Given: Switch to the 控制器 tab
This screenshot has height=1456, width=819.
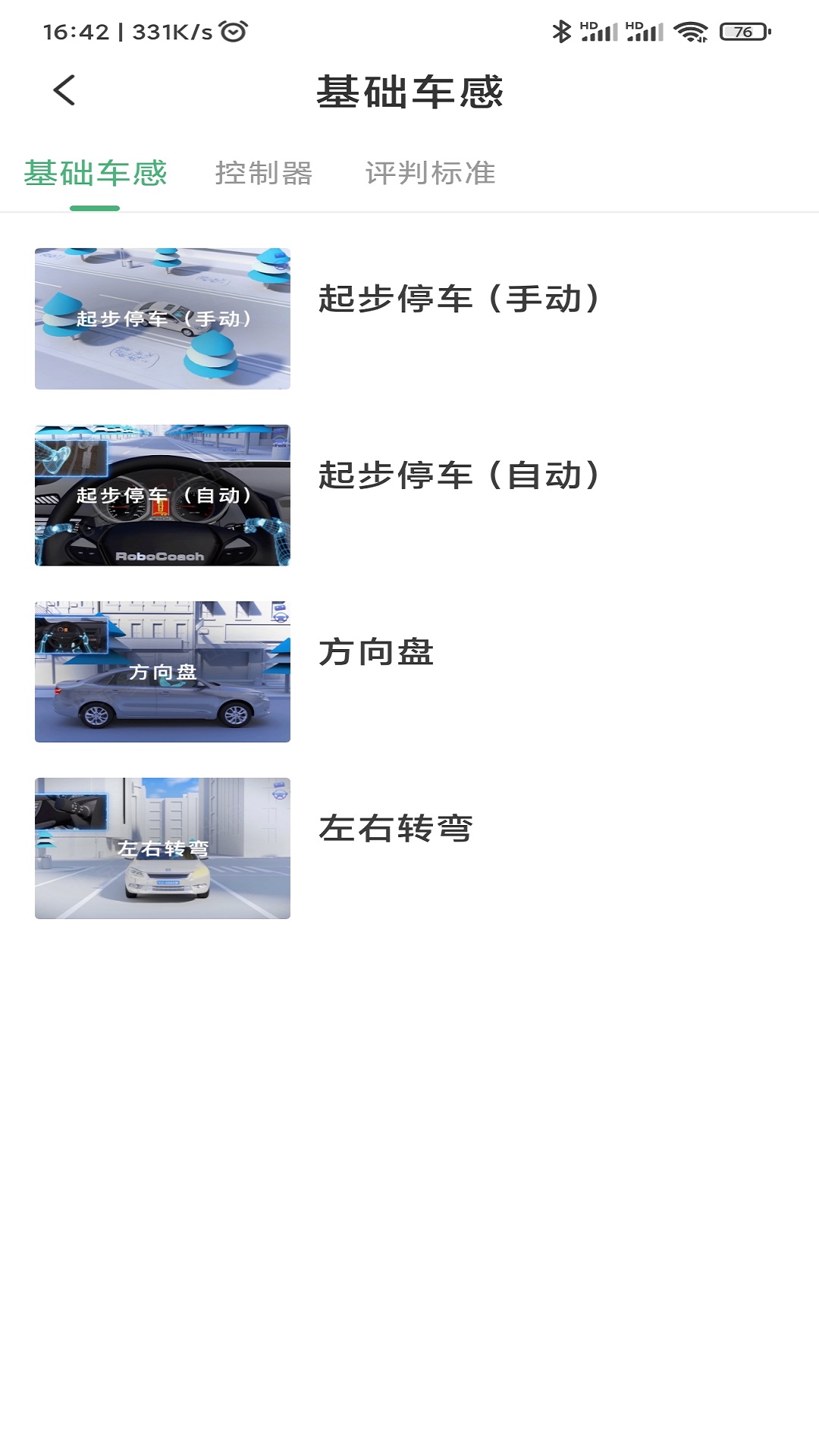Looking at the screenshot, I should pyautogui.click(x=264, y=174).
